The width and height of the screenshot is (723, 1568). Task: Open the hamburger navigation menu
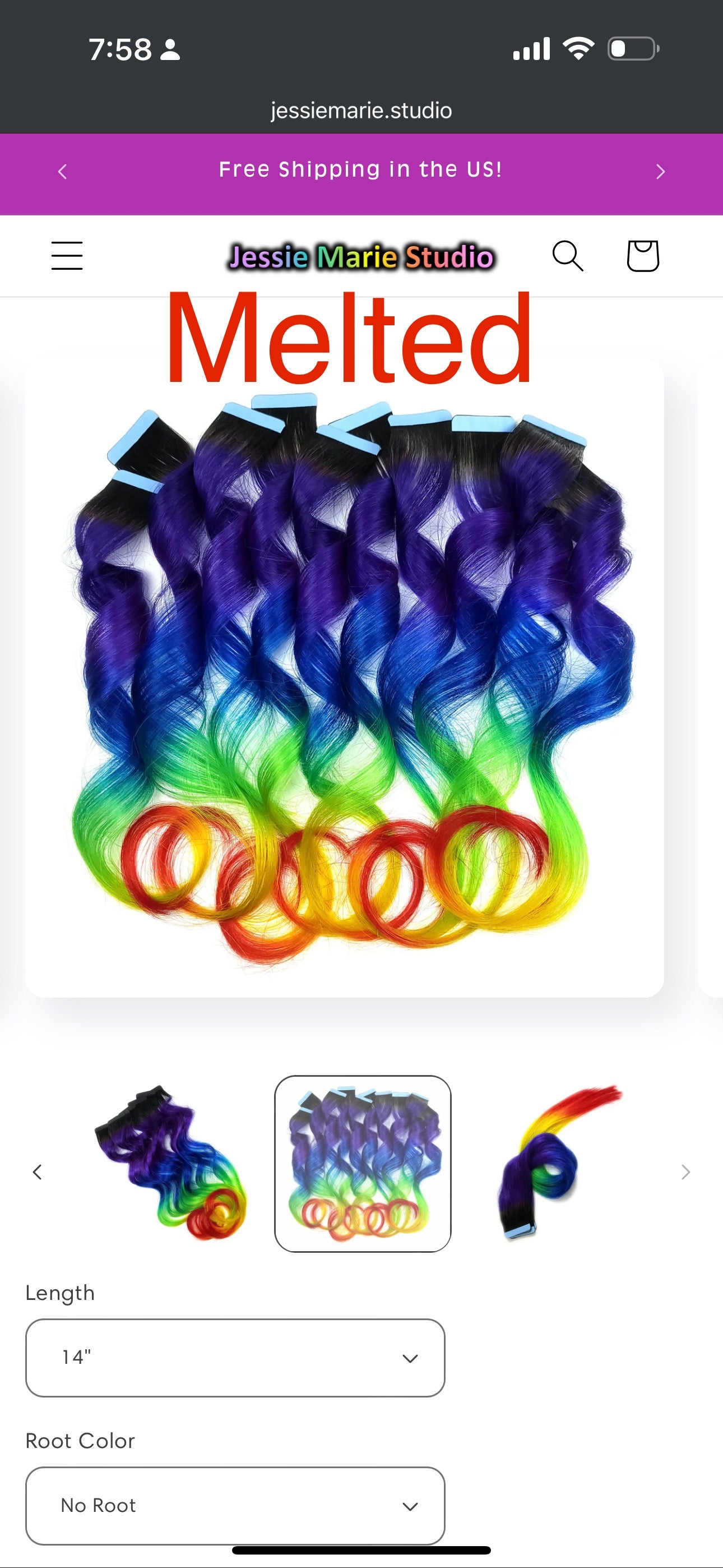67,256
